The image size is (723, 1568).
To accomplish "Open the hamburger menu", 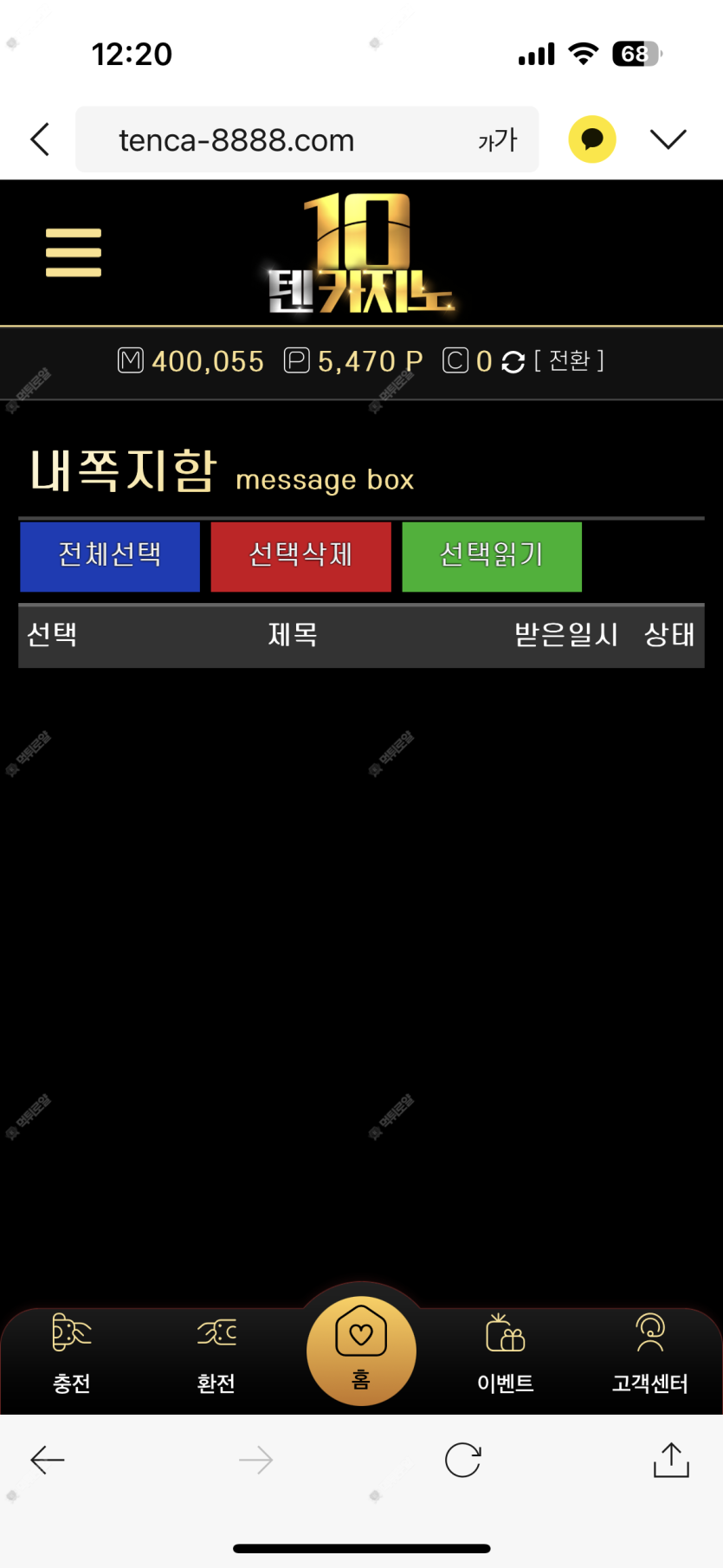I will [74, 253].
